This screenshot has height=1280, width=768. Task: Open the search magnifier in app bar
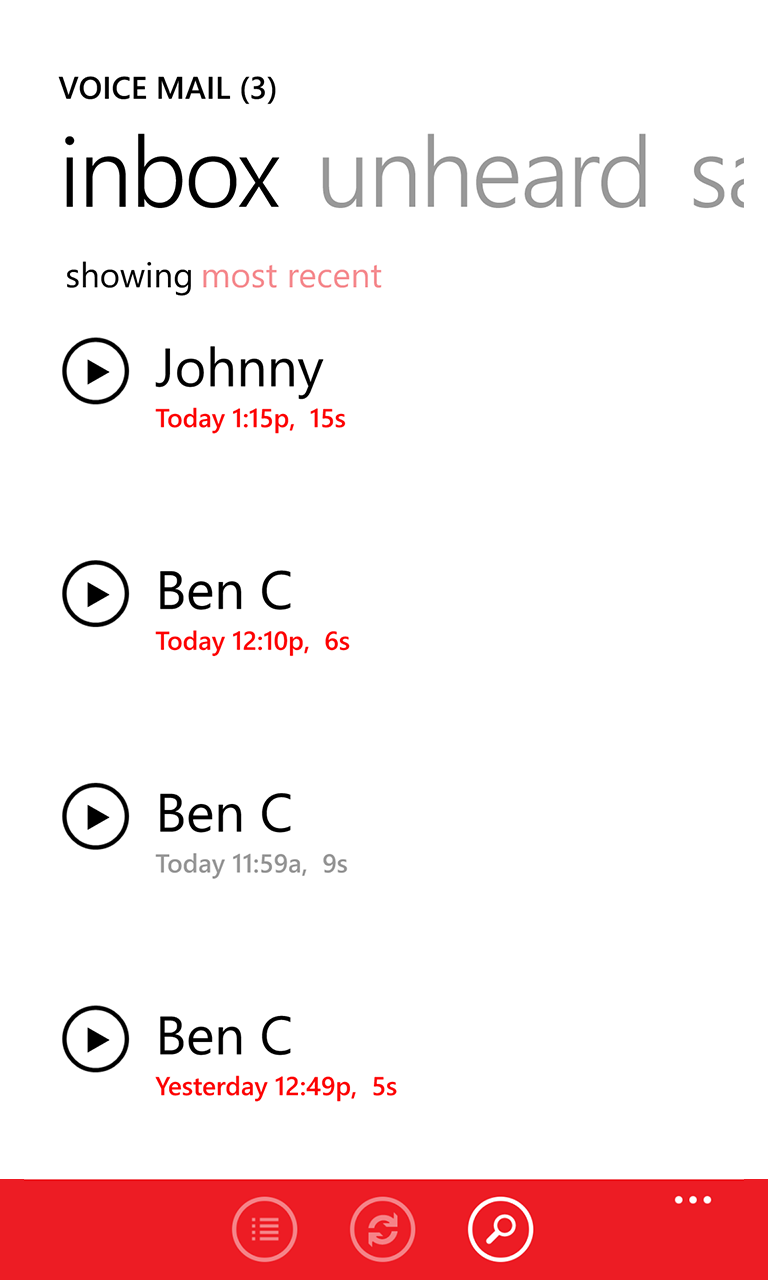pyautogui.click(x=500, y=1229)
